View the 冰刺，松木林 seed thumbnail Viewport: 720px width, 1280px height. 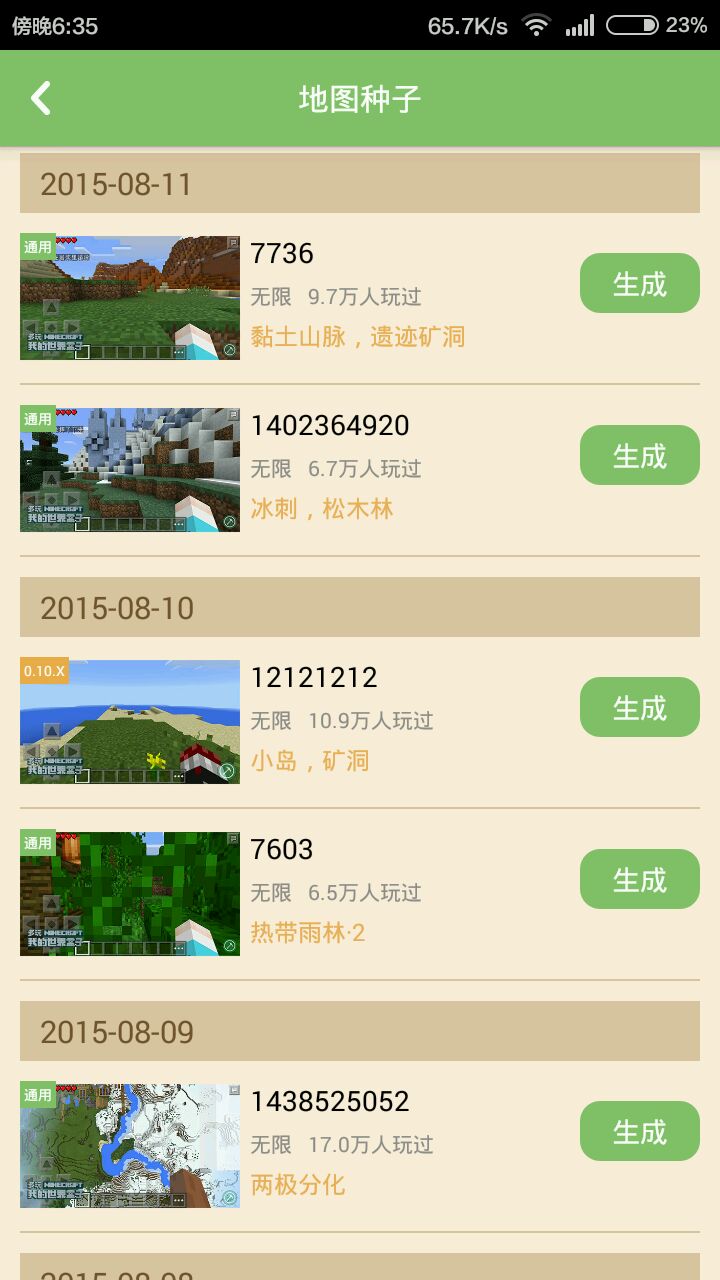[130, 469]
